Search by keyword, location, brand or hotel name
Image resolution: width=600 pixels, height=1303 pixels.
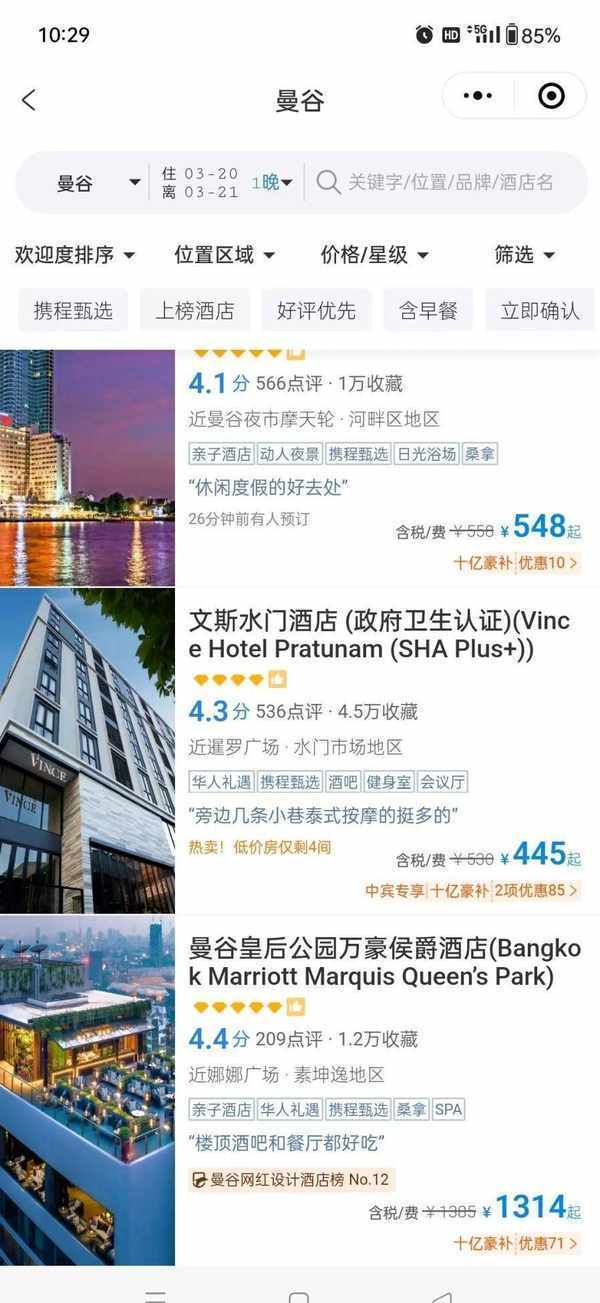point(450,182)
